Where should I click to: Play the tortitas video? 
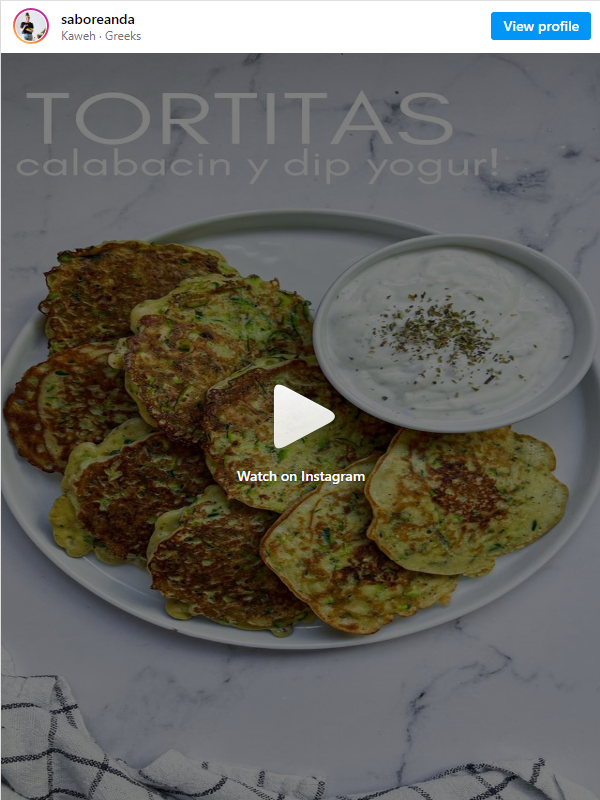pyautogui.click(x=301, y=417)
